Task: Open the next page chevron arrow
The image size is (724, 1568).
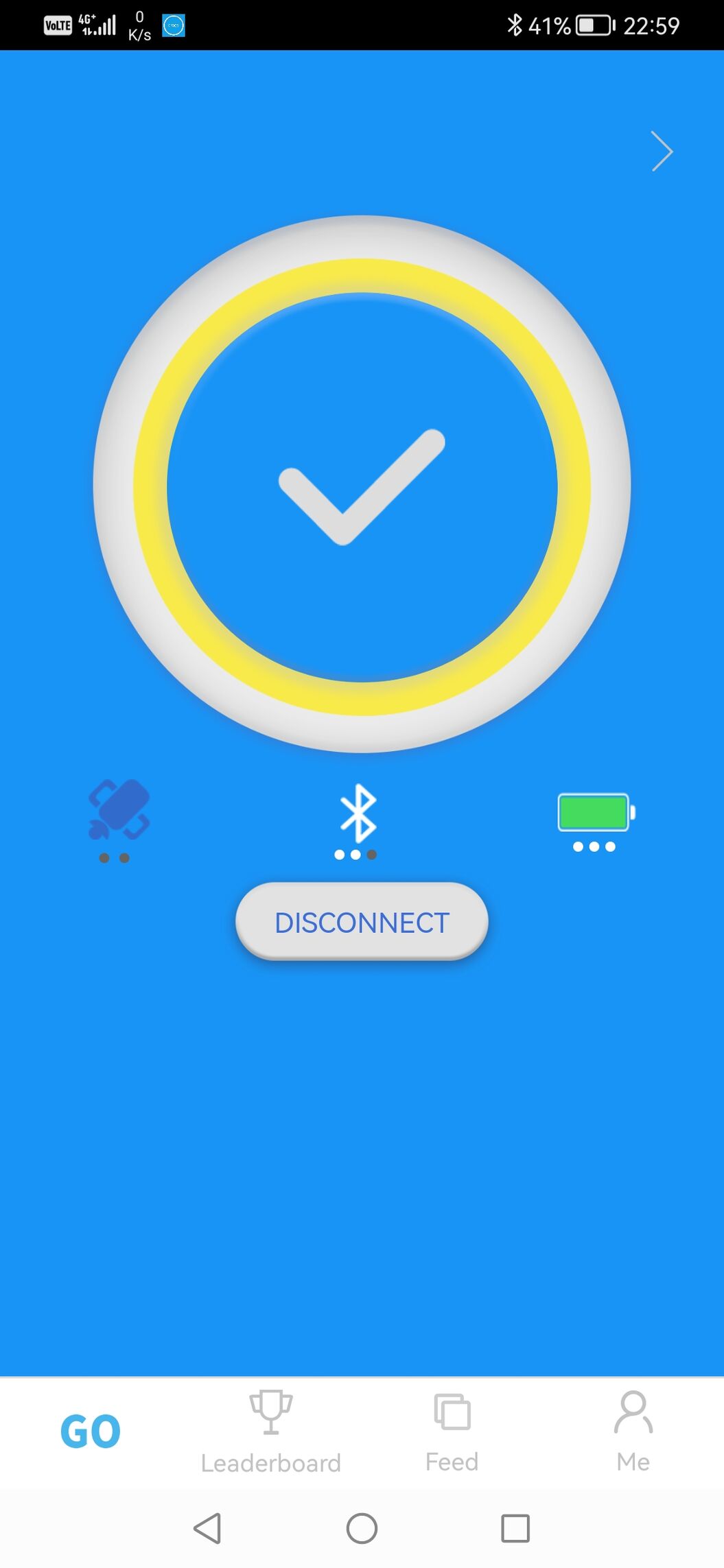Action: click(662, 151)
